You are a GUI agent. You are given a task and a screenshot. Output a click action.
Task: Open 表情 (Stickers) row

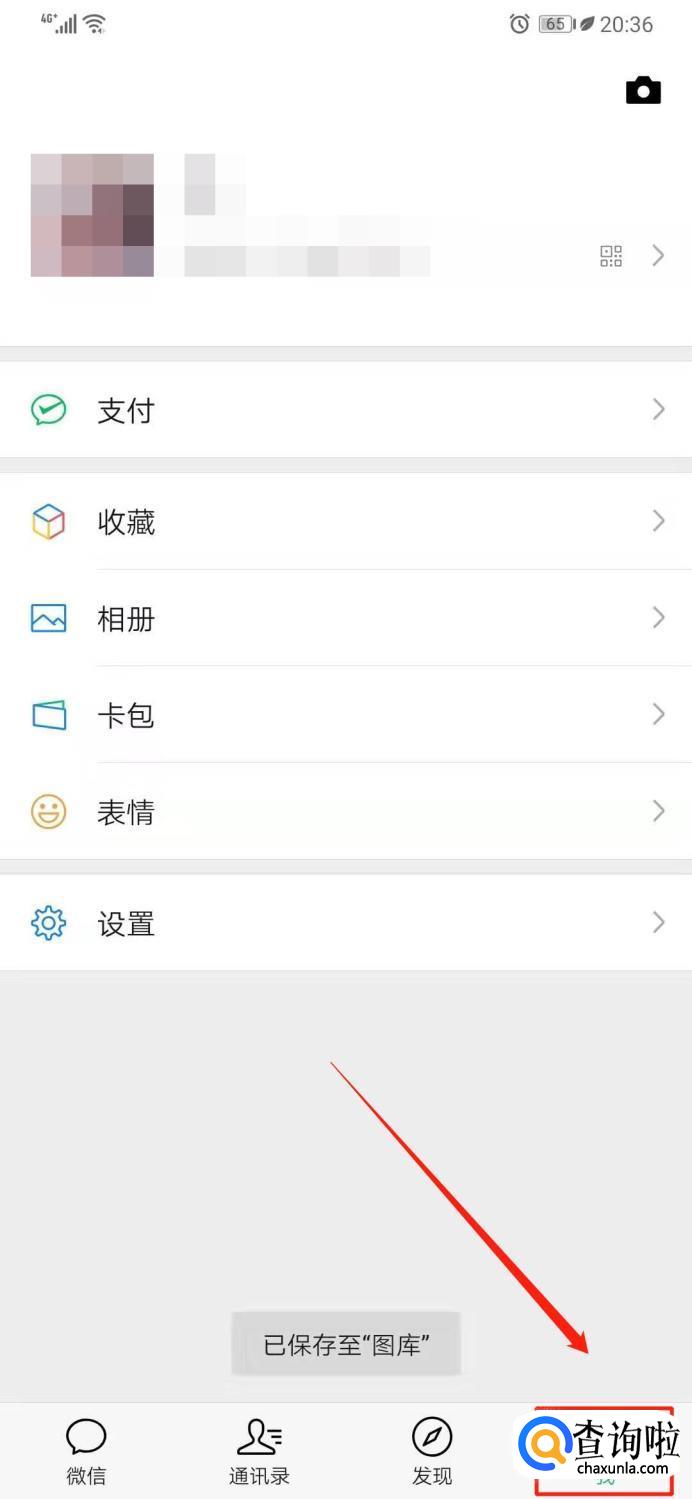[345, 811]
